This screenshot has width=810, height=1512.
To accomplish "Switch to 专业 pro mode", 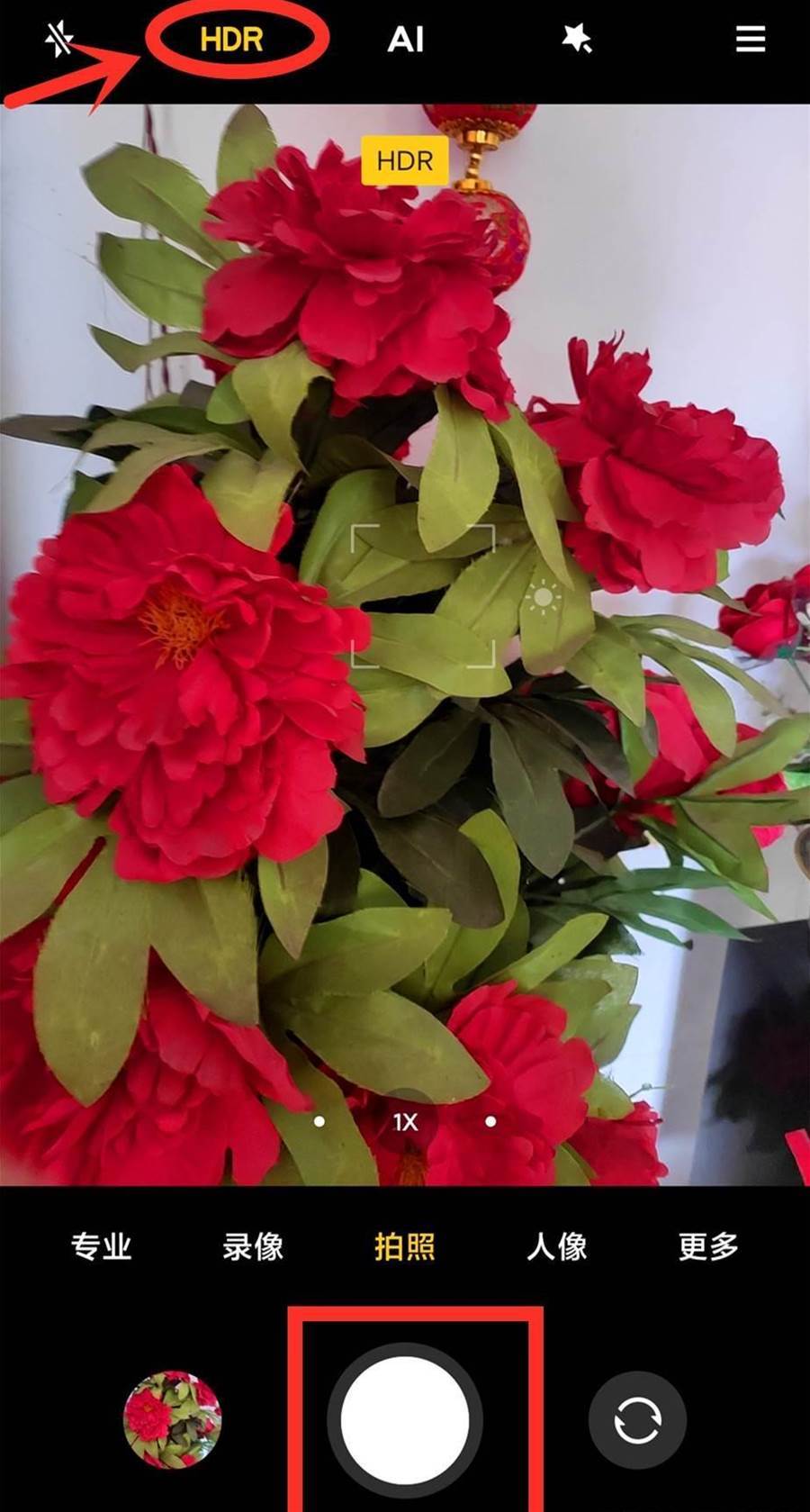I will coord(101,1247).
